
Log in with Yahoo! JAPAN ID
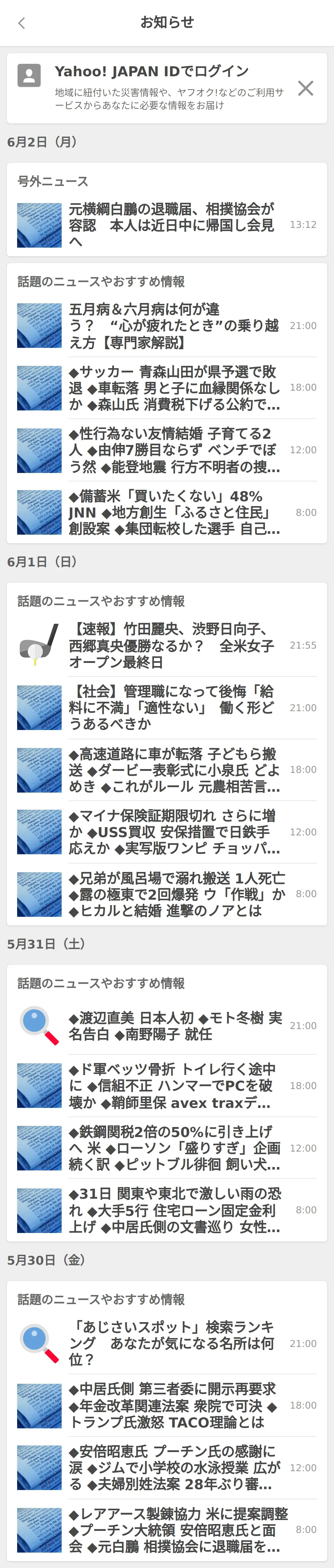click(x=152, y=72)
